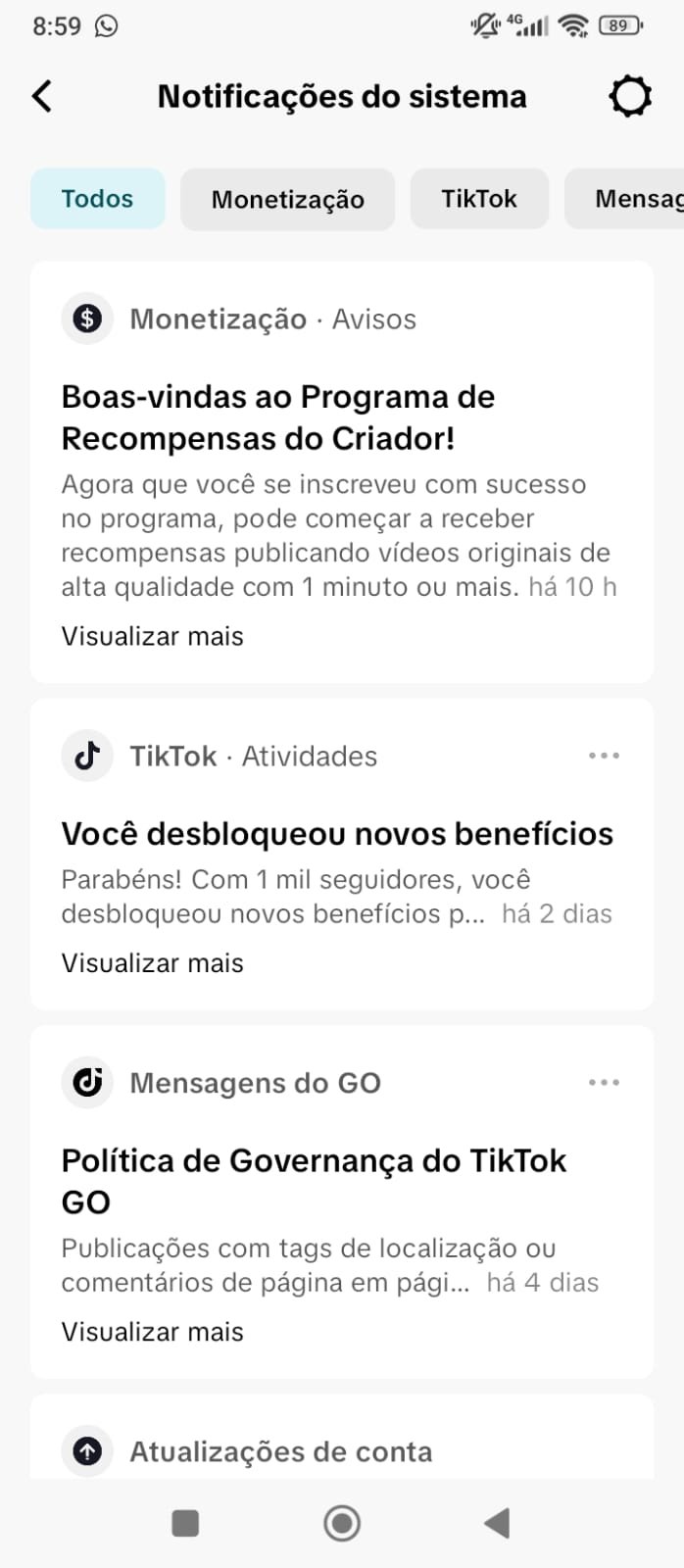Image resolution: width=684 pixels, height=1568 pixels.
Task: Open options for TikTok Atividades notification
Action: [x=604, y=756]
